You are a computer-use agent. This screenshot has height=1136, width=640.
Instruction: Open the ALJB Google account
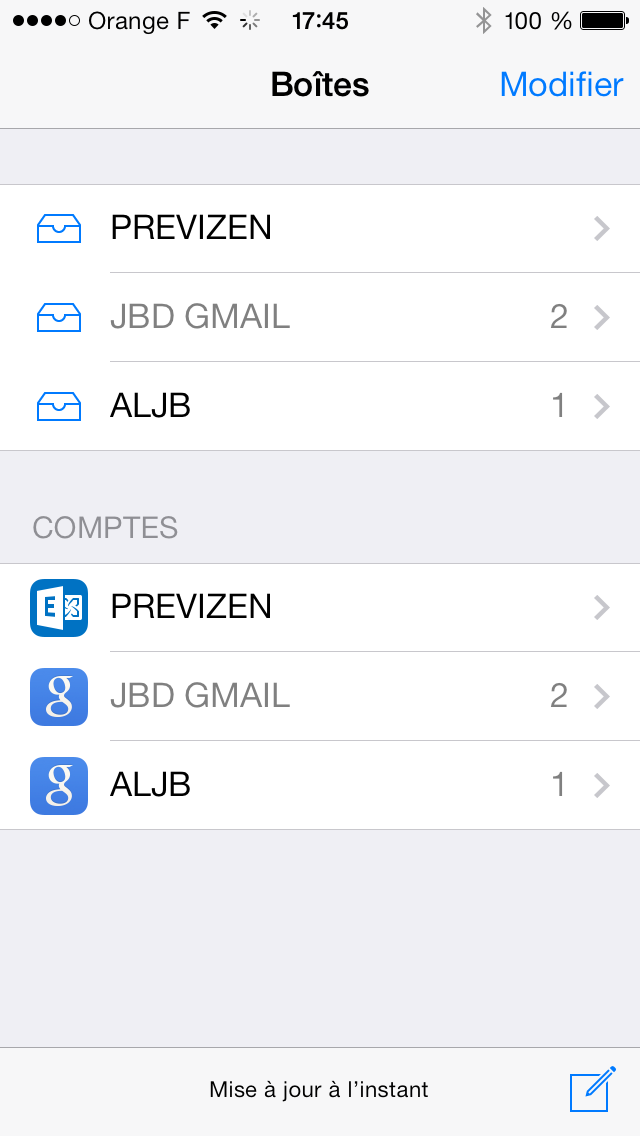point(320,785)
